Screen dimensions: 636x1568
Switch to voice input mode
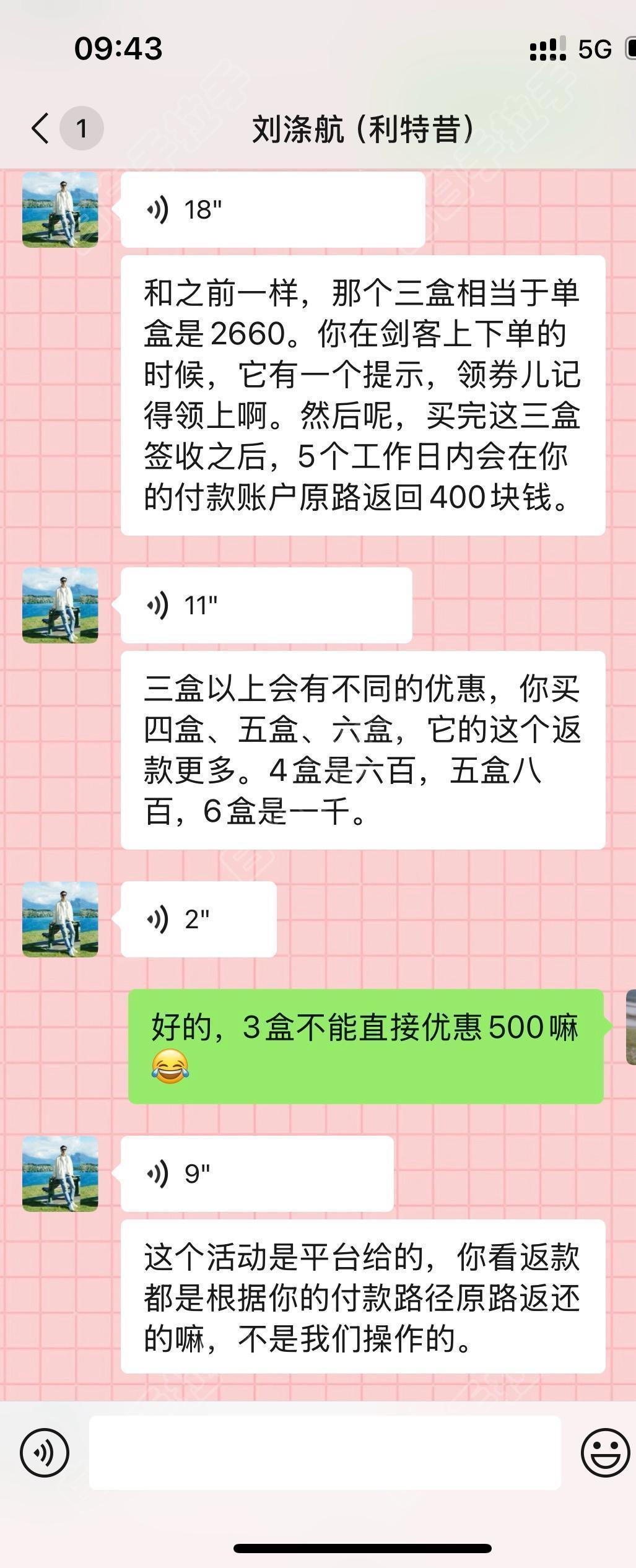pos(45,1452)
